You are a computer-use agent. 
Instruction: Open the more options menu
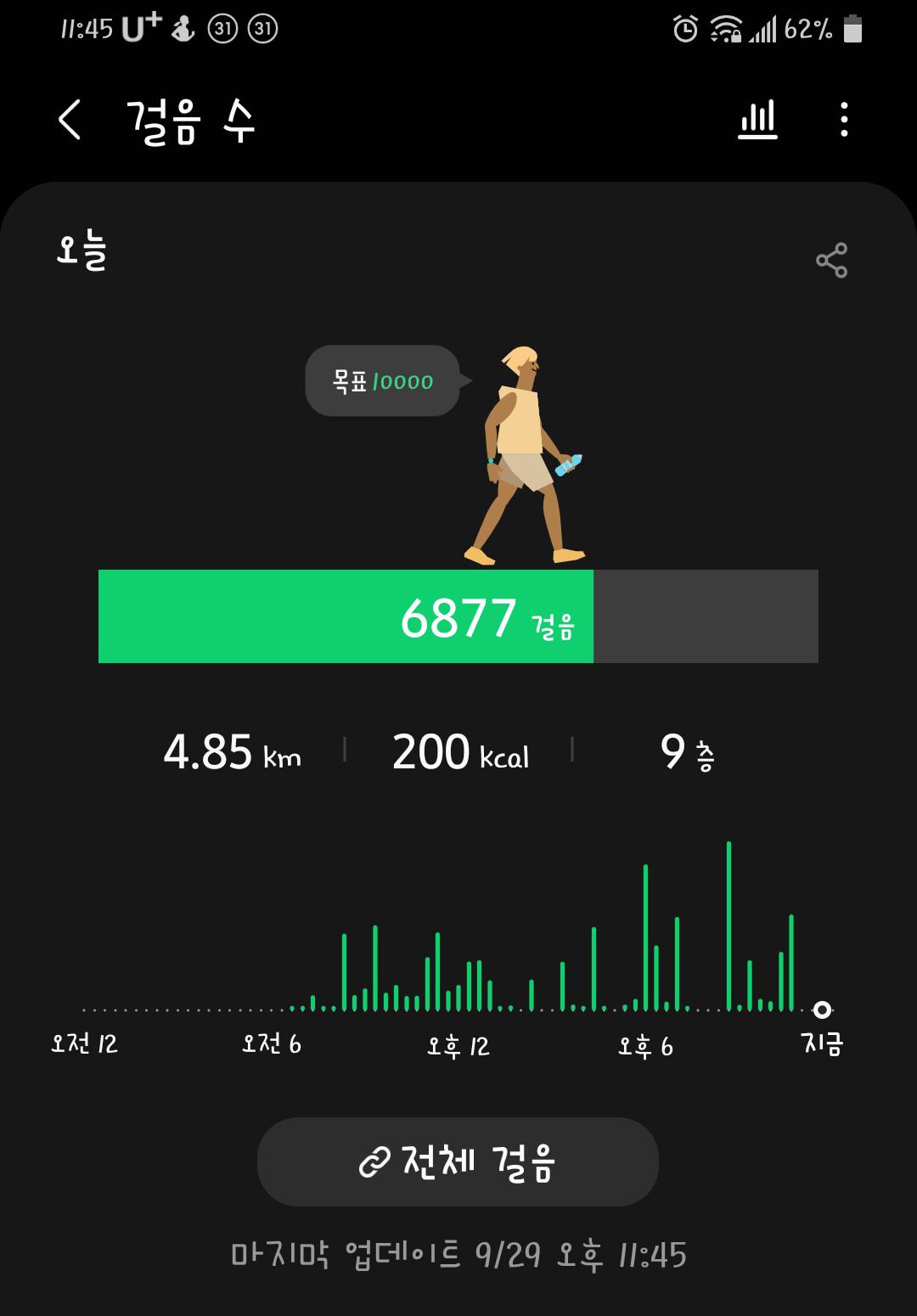(x=843, y=119)
